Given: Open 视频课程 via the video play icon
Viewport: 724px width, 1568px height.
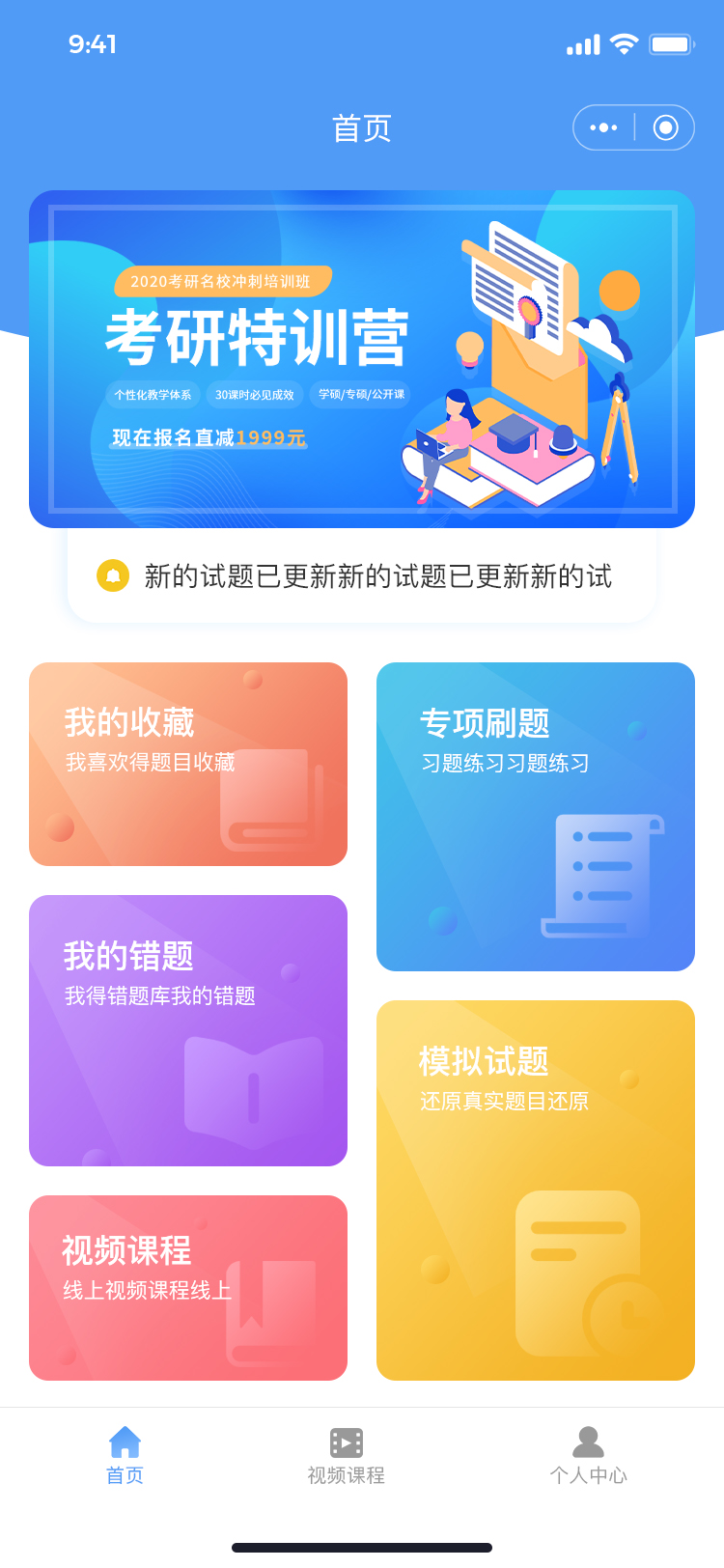Looking at the screenshot, I should 348,1442.
